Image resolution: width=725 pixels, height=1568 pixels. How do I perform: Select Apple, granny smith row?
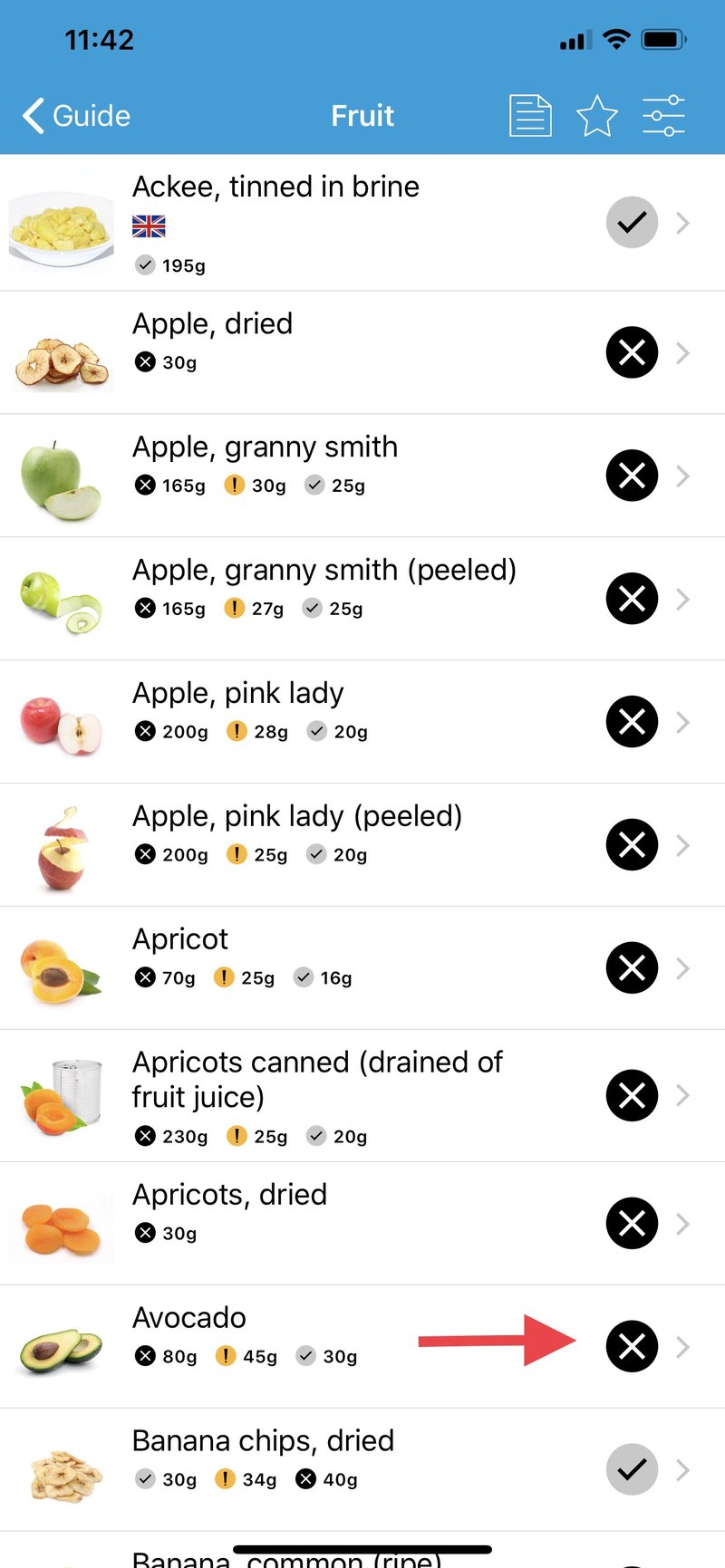[362, 476]
